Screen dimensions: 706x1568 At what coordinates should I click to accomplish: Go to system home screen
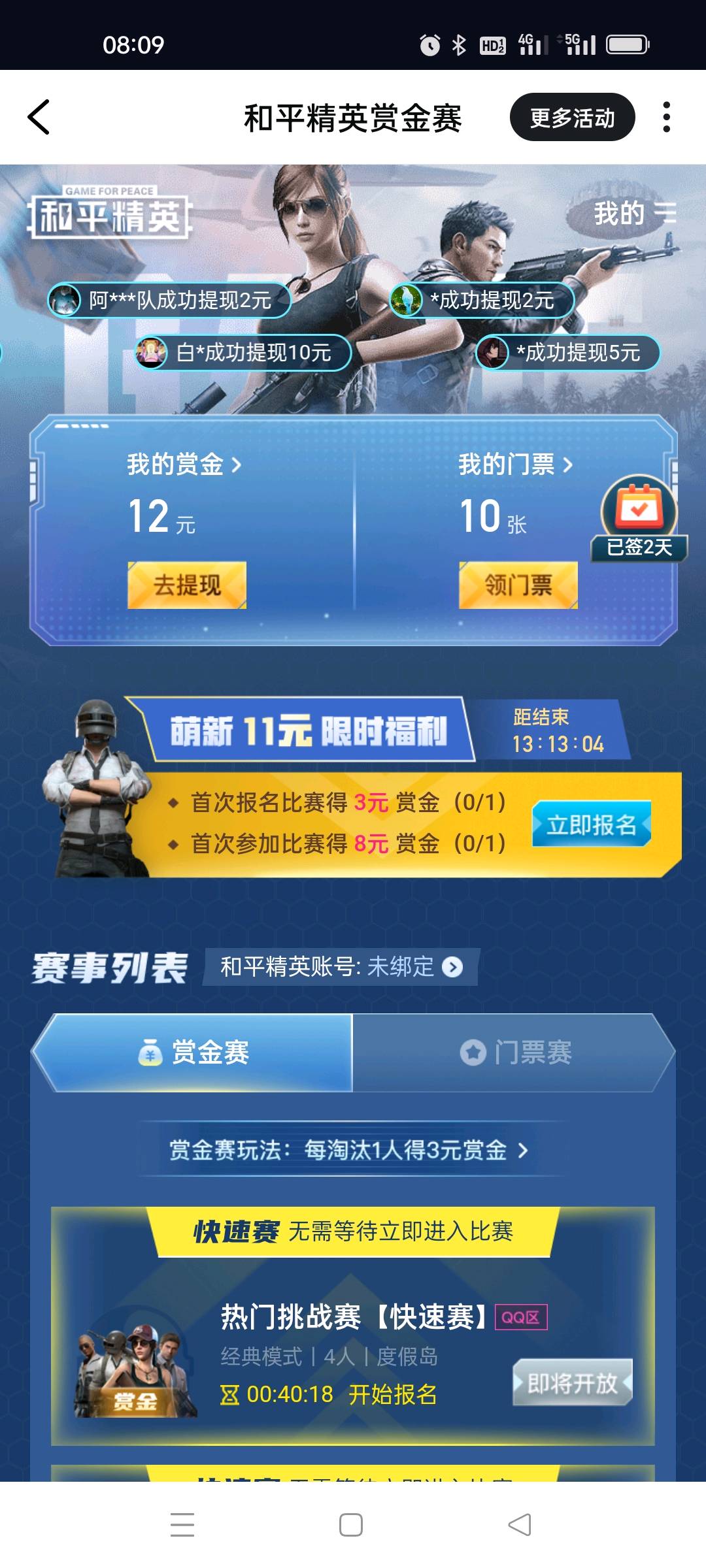[x=351, y=1525]
